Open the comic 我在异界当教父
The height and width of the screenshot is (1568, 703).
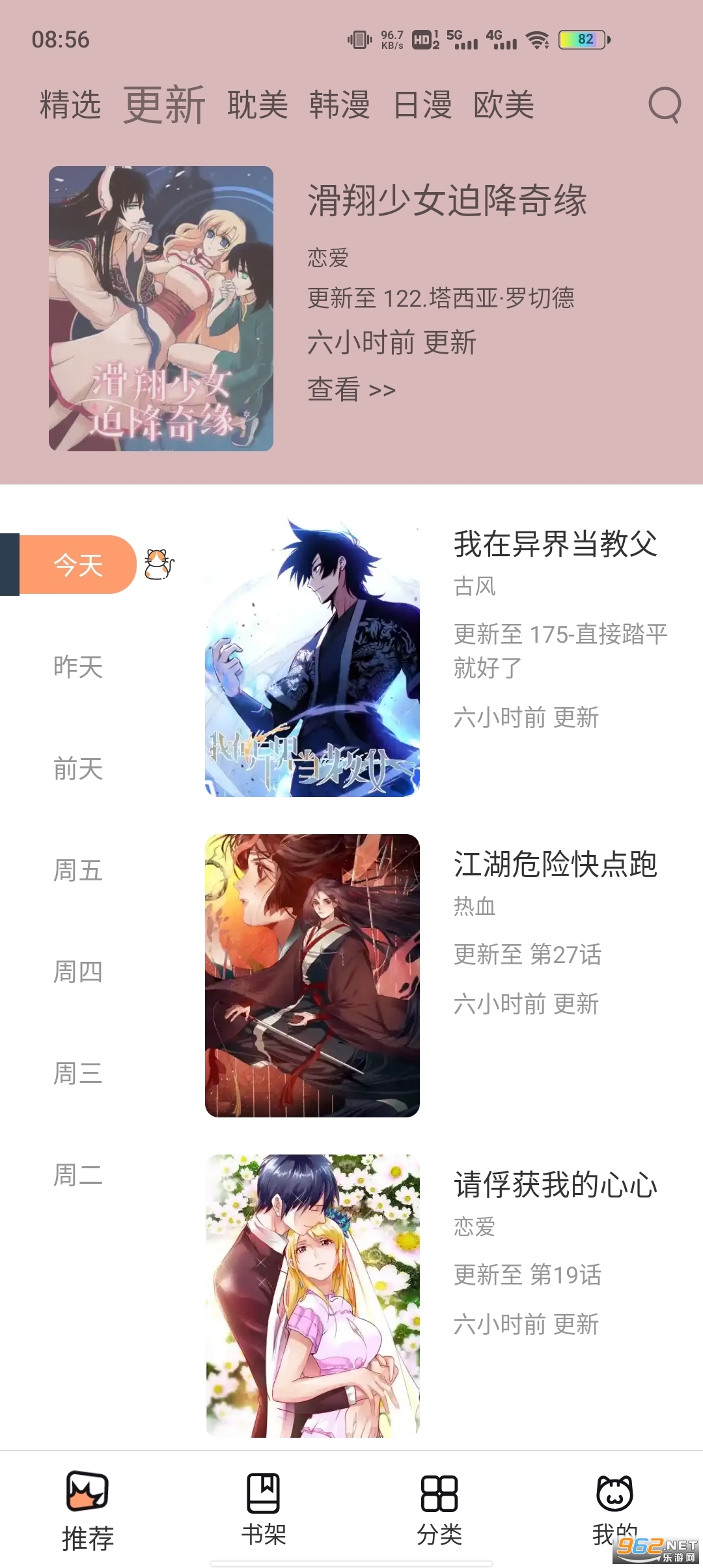[555, 544]
